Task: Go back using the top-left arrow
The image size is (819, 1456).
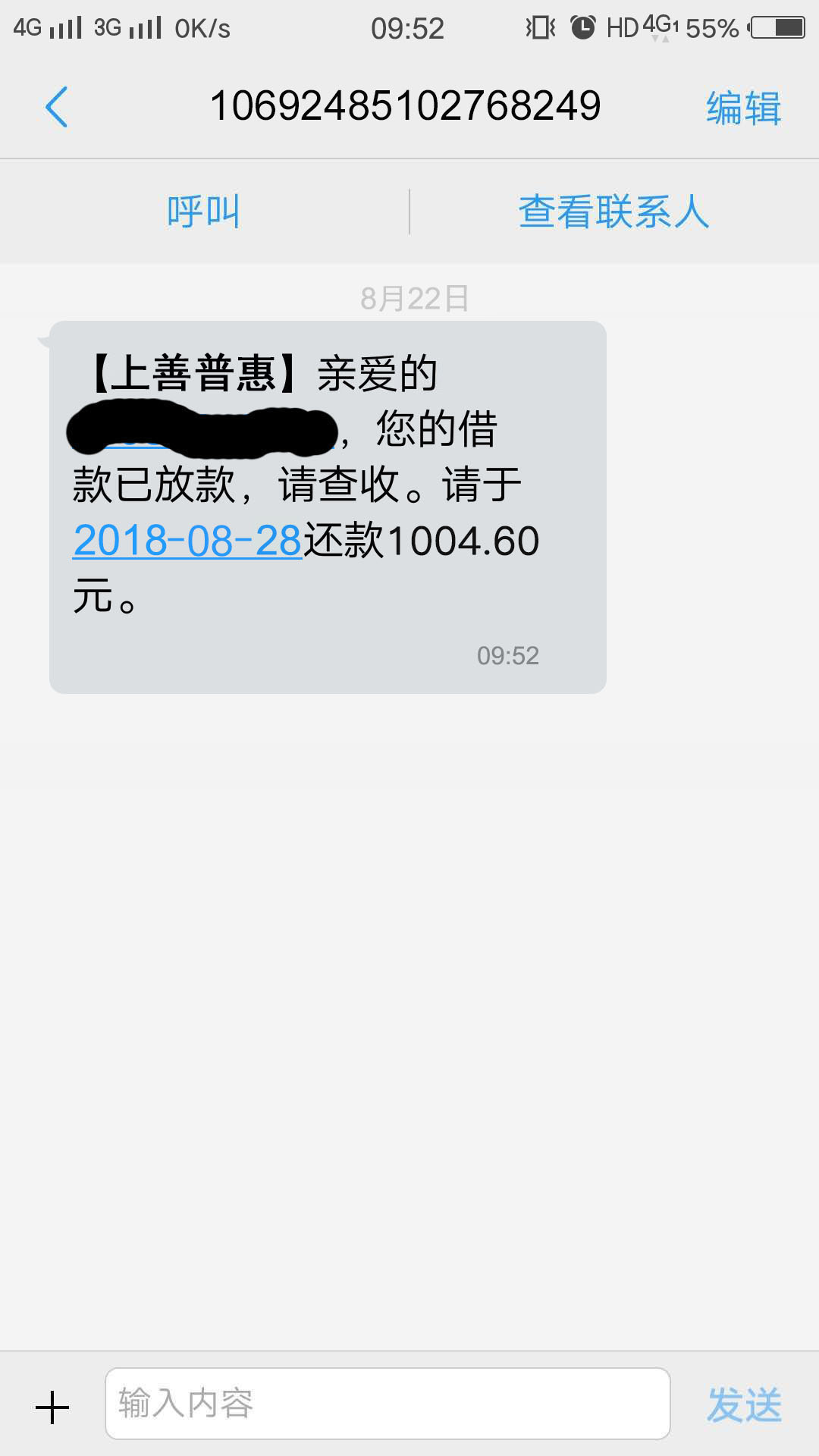Action: [57, 107]
